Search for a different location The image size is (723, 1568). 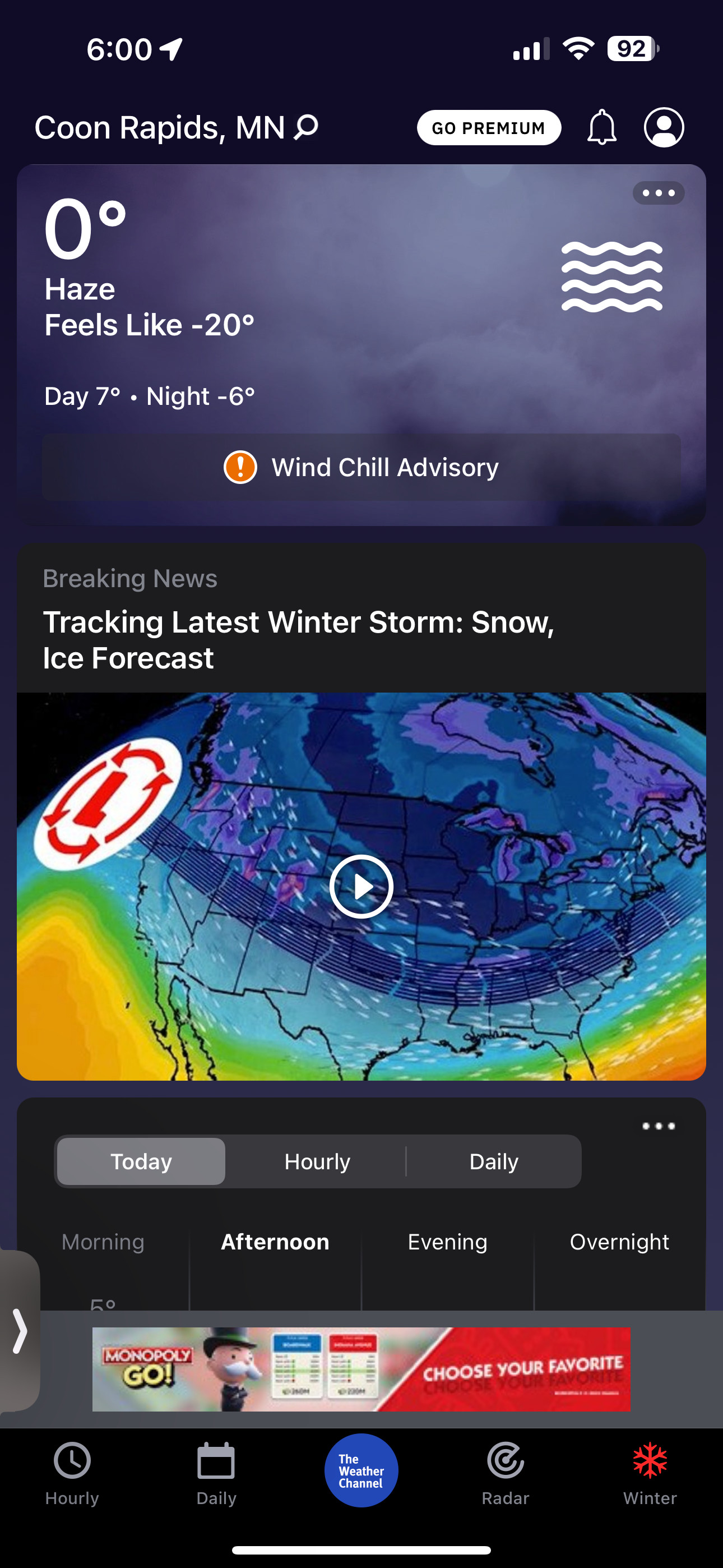tap(306, 127)
